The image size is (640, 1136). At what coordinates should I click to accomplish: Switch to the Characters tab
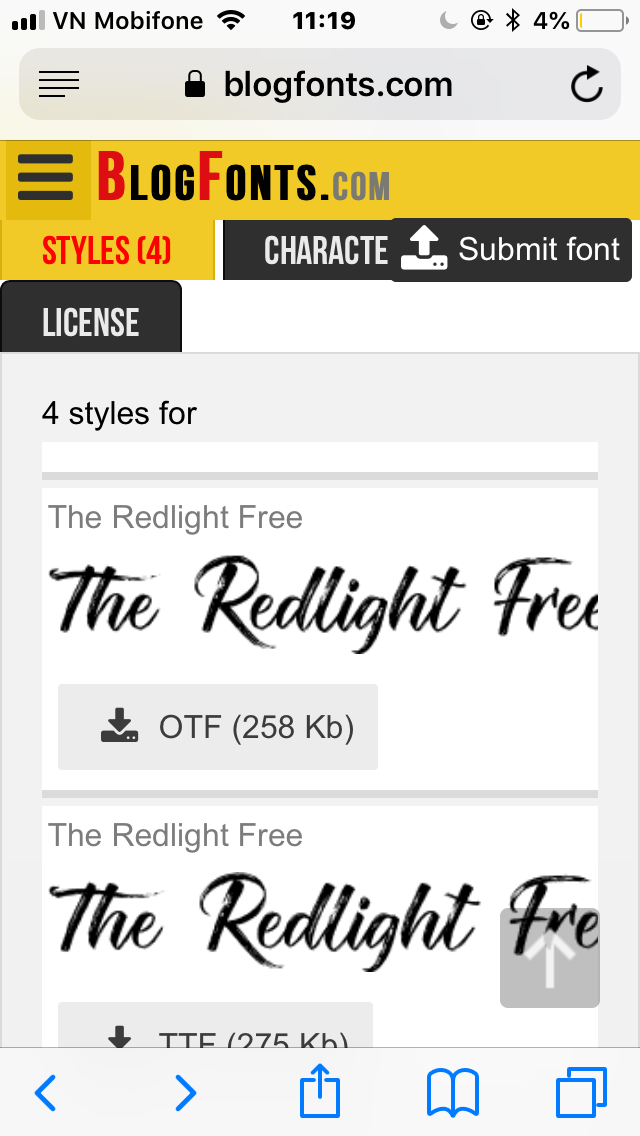pos(308,251)
